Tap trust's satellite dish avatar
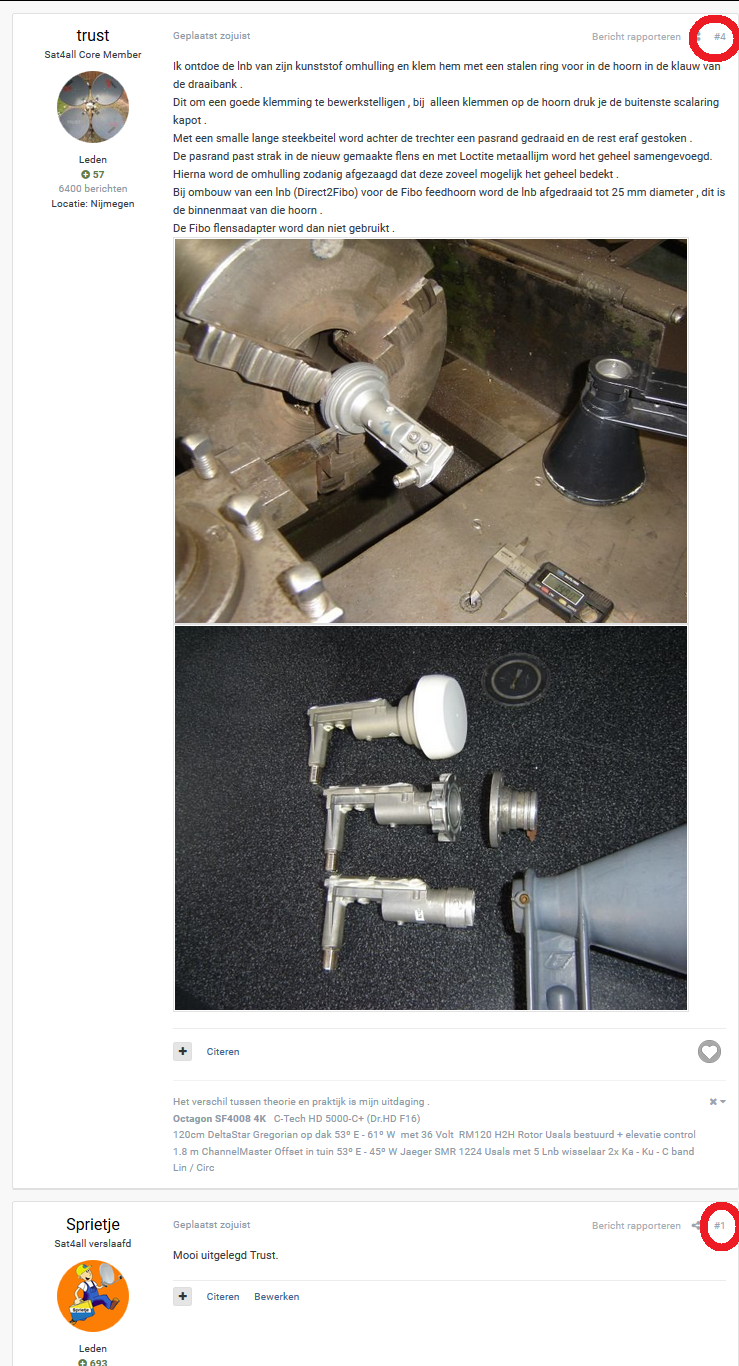This screenshot has width=739, height=1366. tap(93, 107)
